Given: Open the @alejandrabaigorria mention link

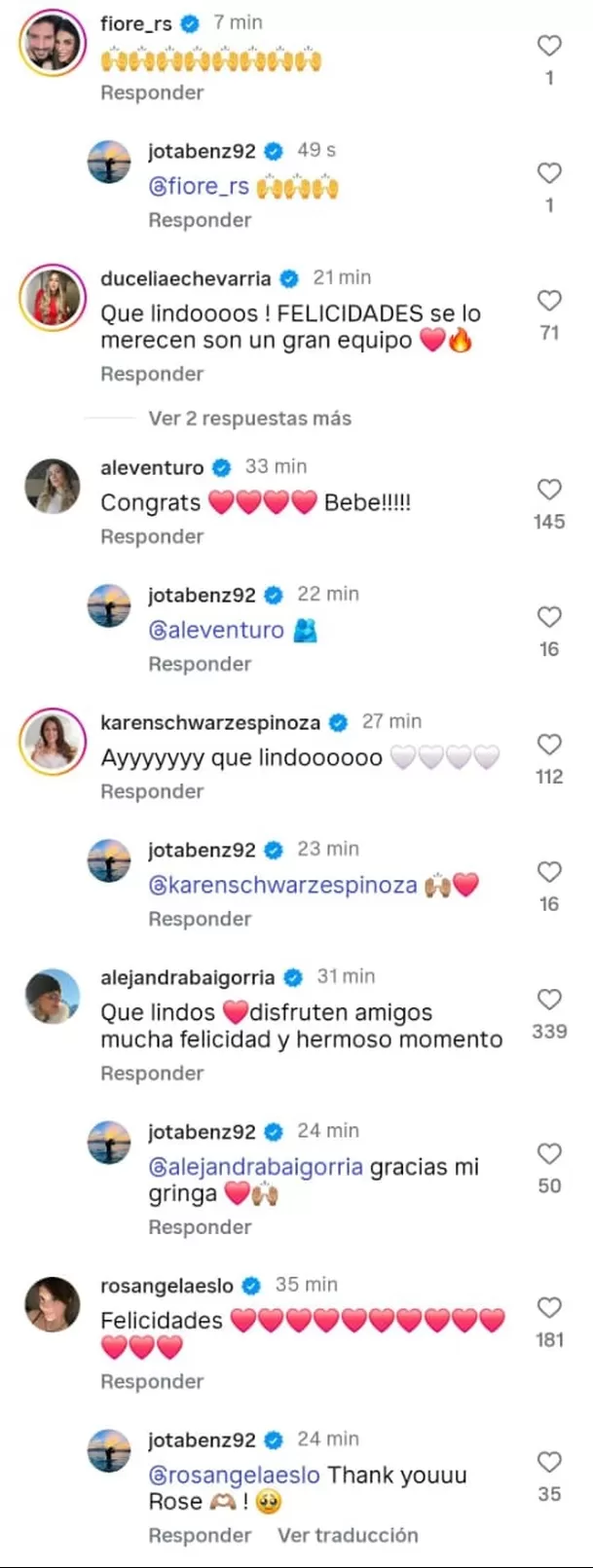Looking at the screenshot, I should click(x=255, y=1166).
